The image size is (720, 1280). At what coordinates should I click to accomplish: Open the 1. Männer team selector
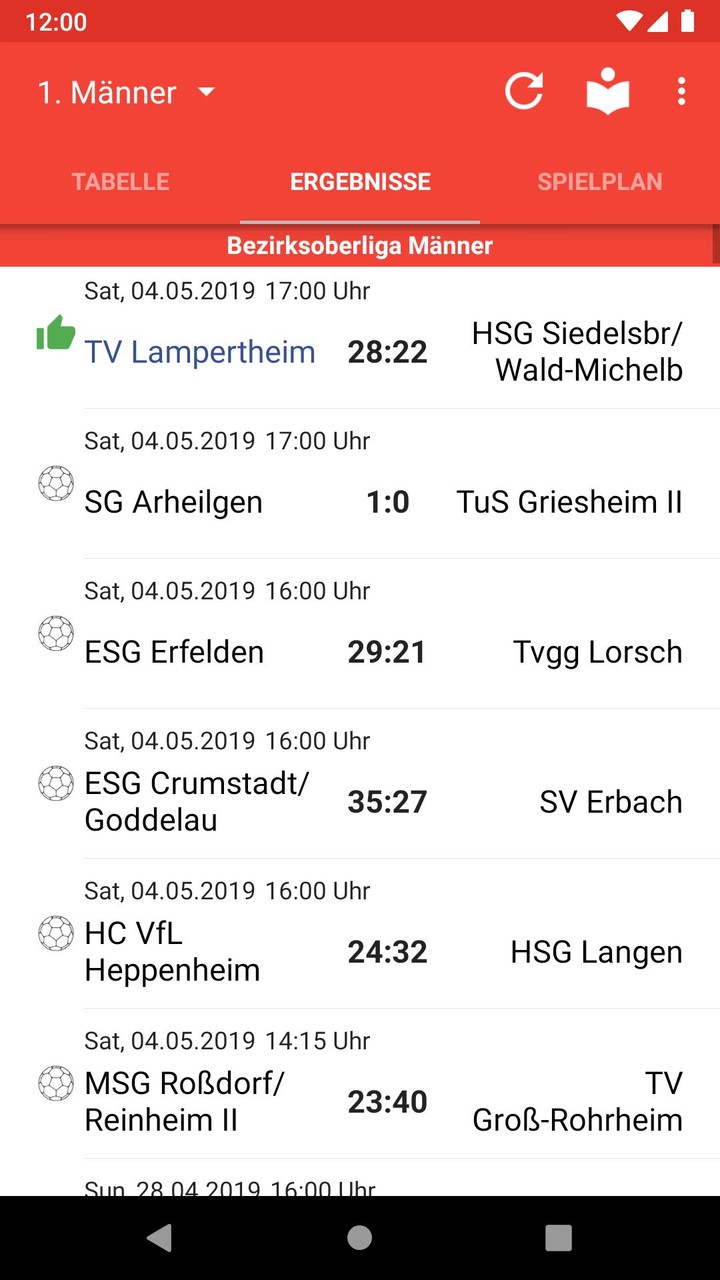(107, 92)
